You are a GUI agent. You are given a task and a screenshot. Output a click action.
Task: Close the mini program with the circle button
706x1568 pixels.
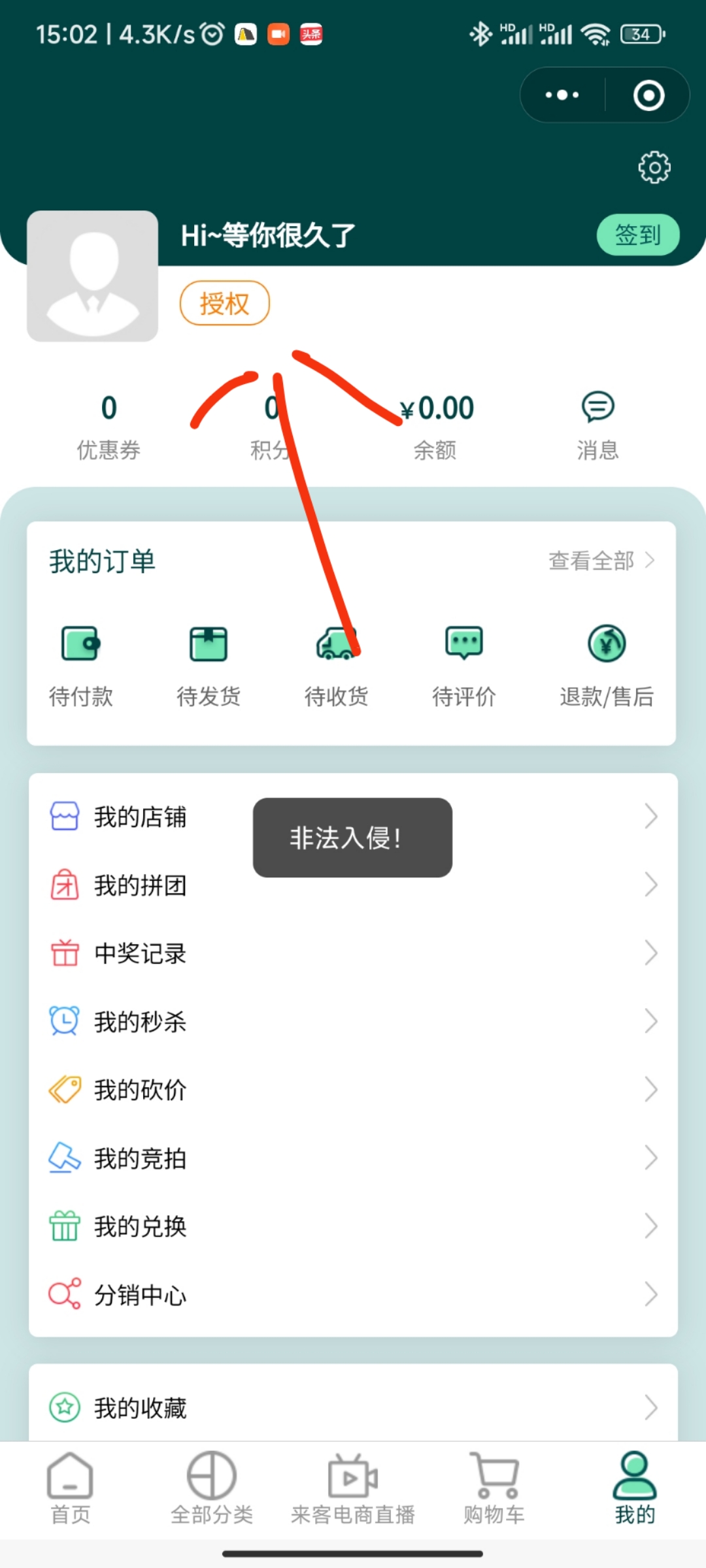648,95
